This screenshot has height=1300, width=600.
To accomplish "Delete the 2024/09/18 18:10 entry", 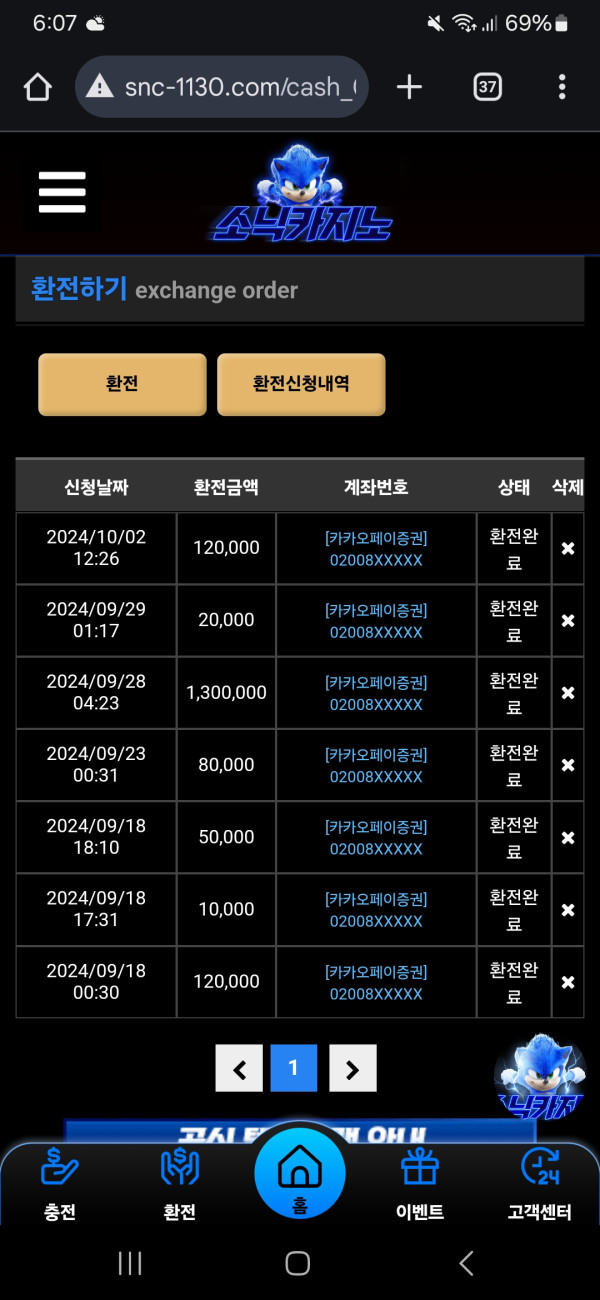I will 567,838.
